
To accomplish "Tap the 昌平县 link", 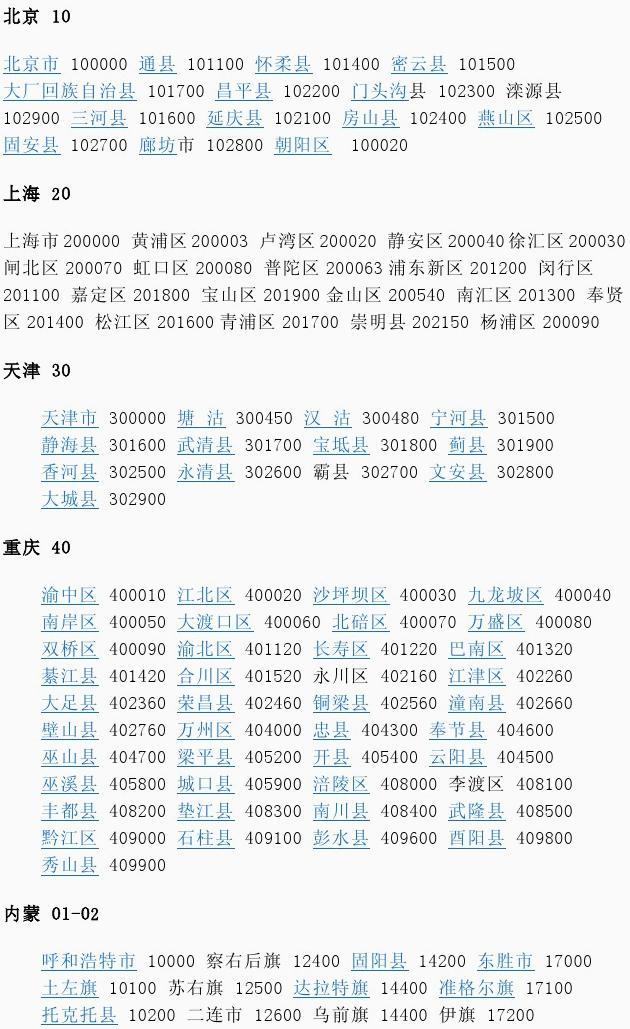I will (x=243, y=91).
